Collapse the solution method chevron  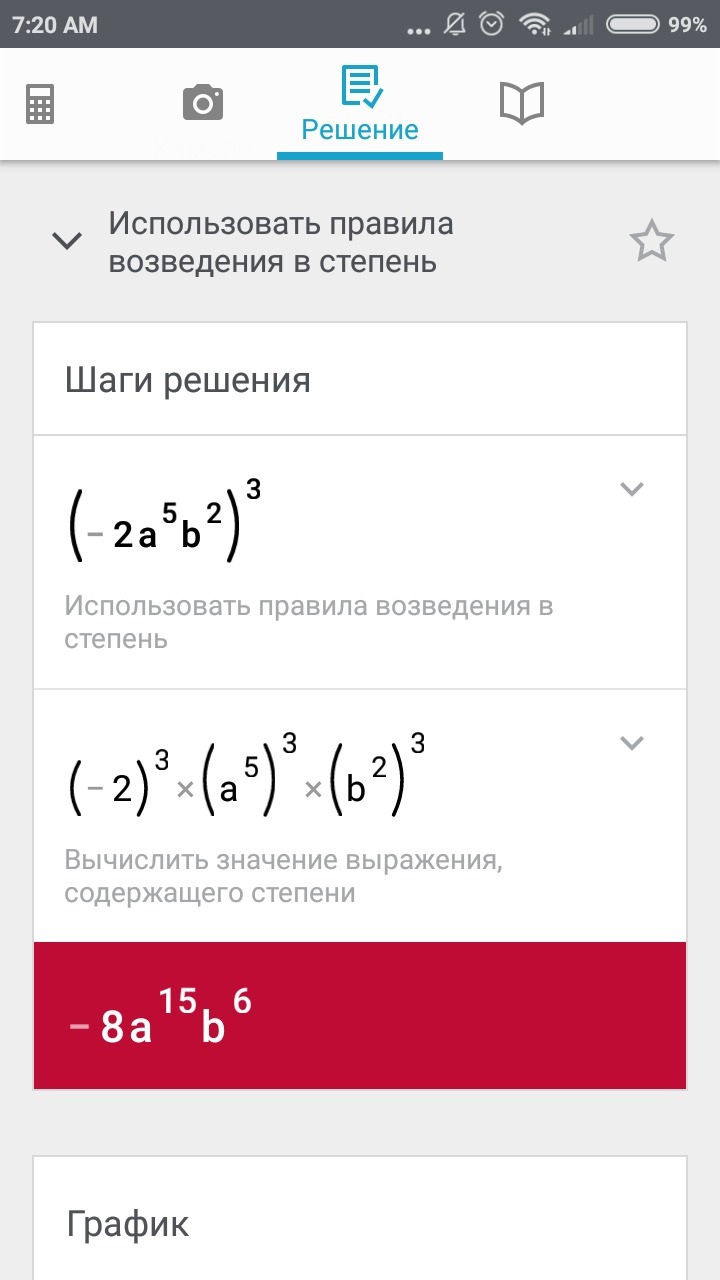coord(67,241)
